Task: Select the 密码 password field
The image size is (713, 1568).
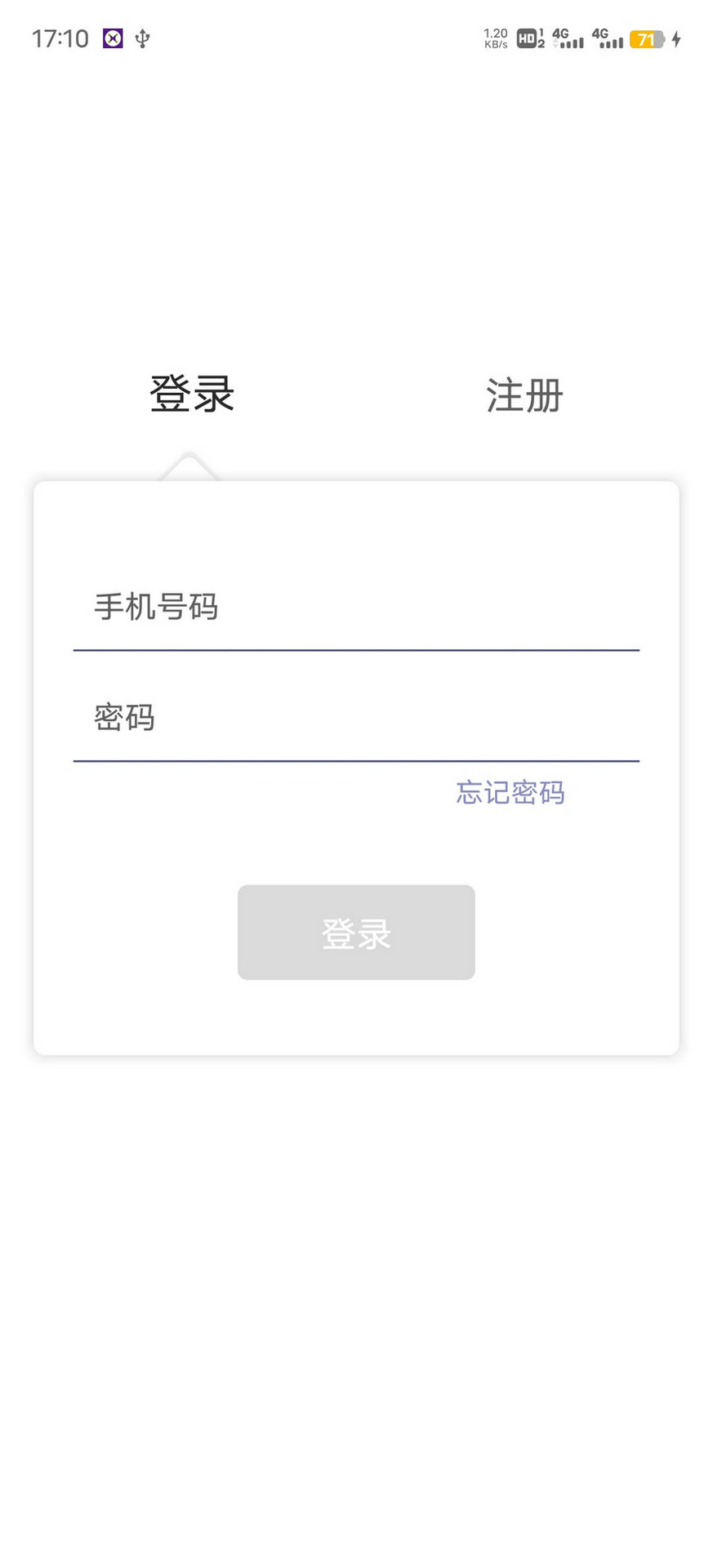Action: 356,718
